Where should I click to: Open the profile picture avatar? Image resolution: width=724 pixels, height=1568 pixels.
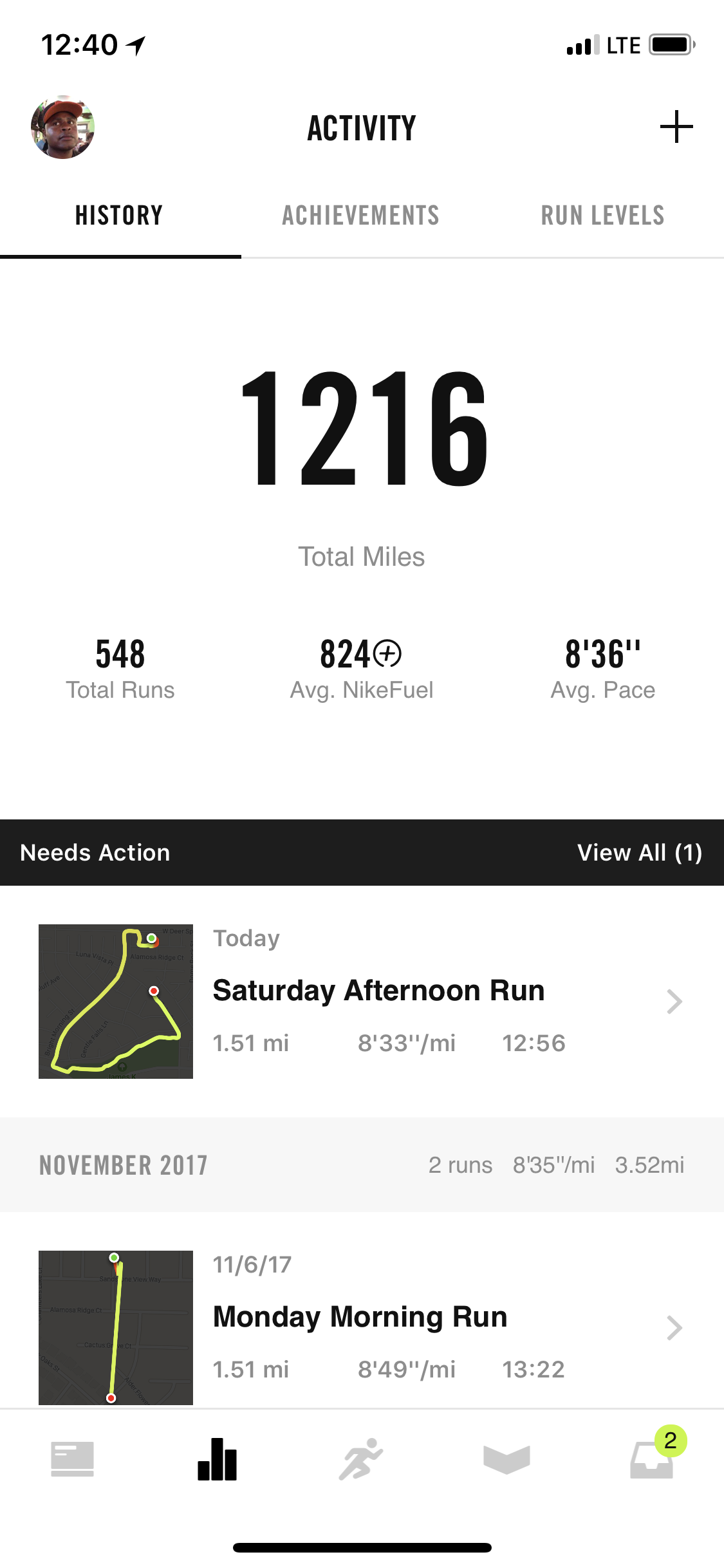pyautogui.click(x=63, y=127)
